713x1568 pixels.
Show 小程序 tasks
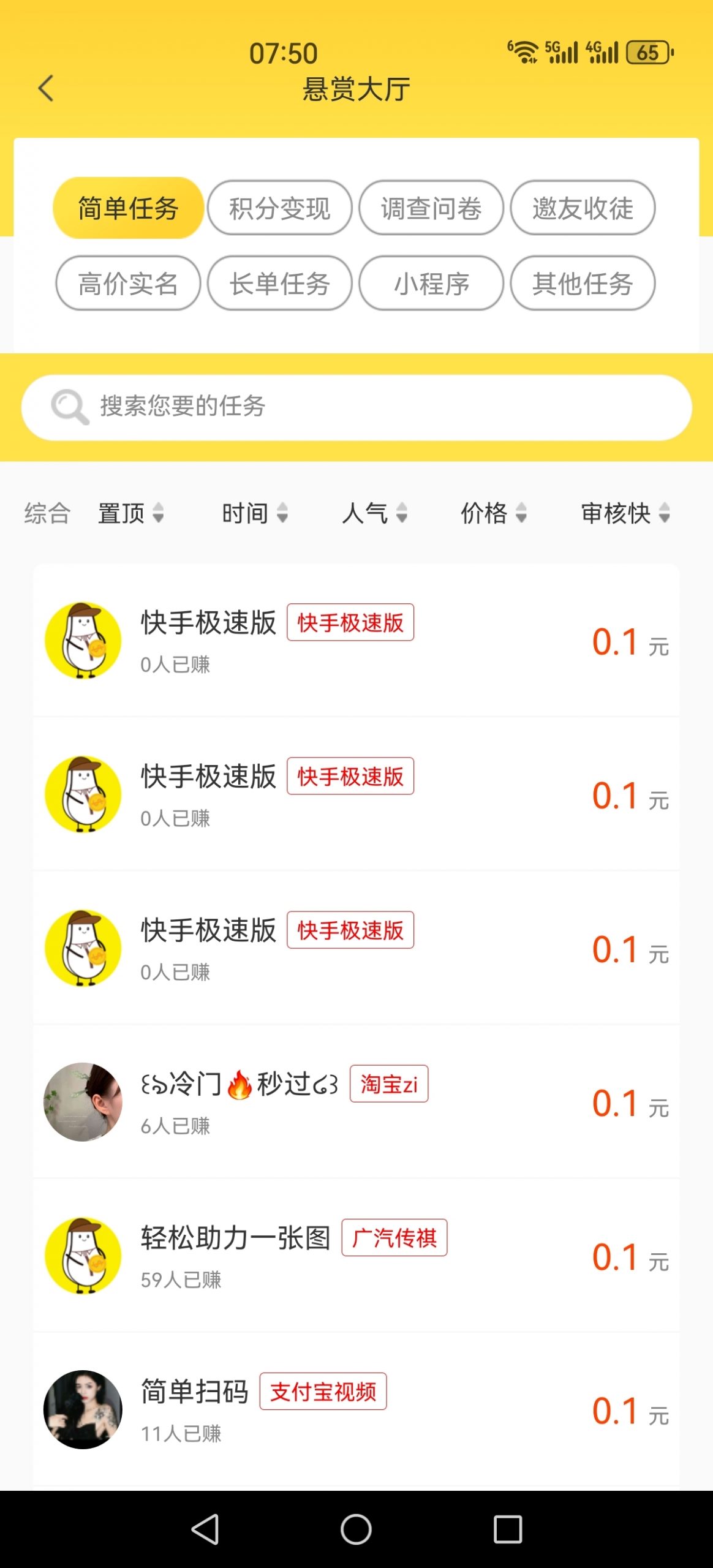(x=431, y=284)
